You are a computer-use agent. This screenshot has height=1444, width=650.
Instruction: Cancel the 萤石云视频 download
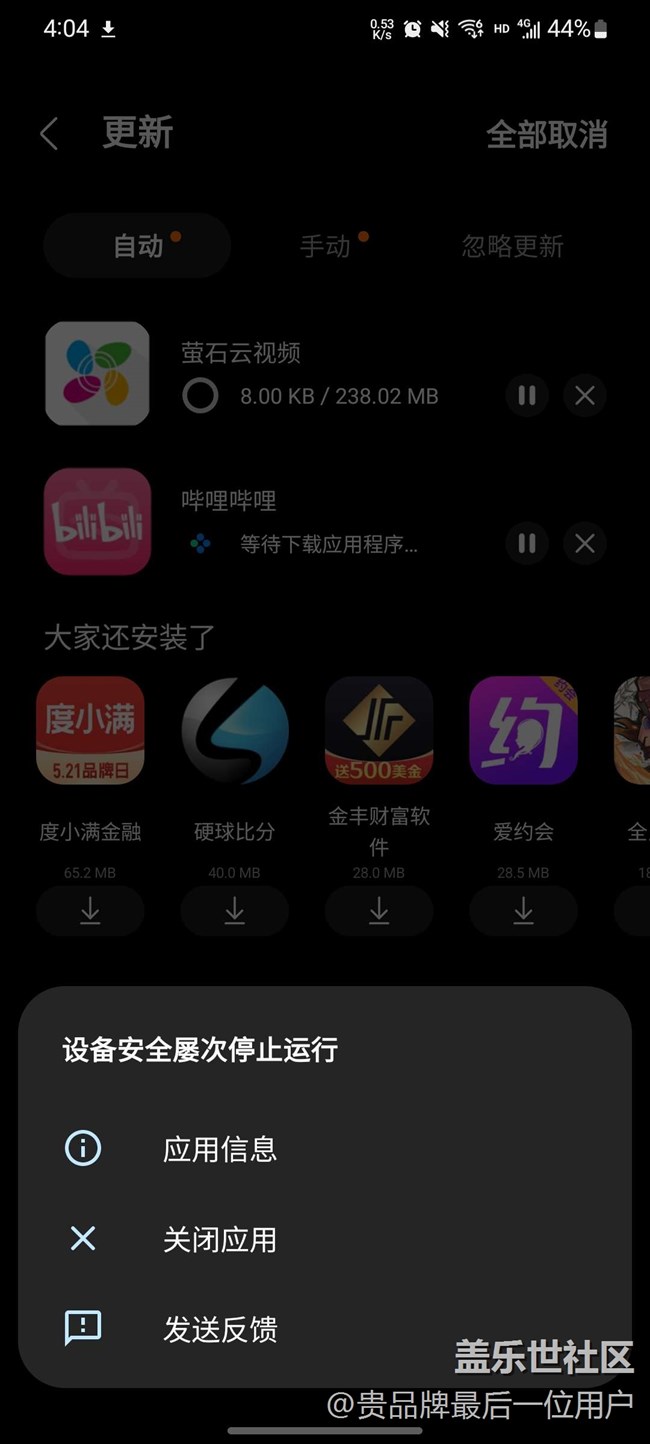(585, 396)
